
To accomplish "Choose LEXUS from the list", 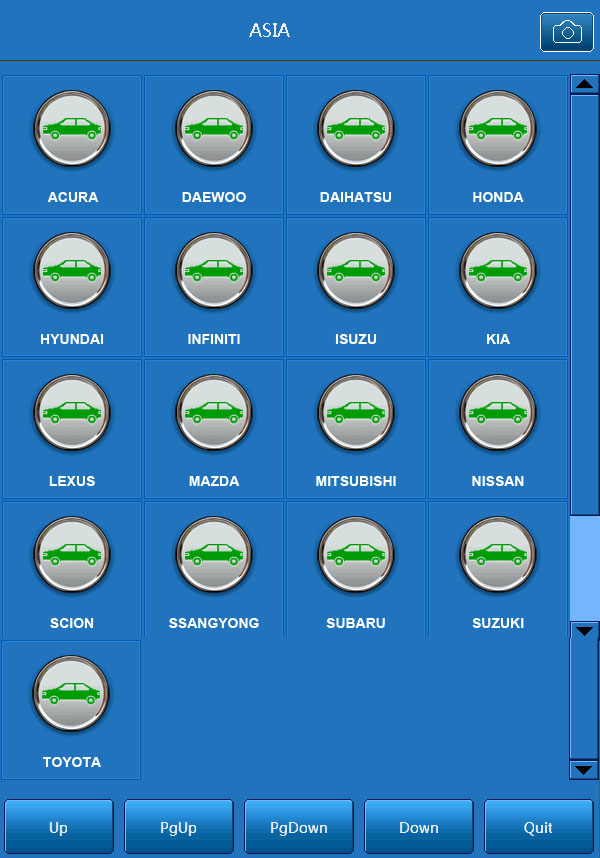I will click(x=72, y=429).
